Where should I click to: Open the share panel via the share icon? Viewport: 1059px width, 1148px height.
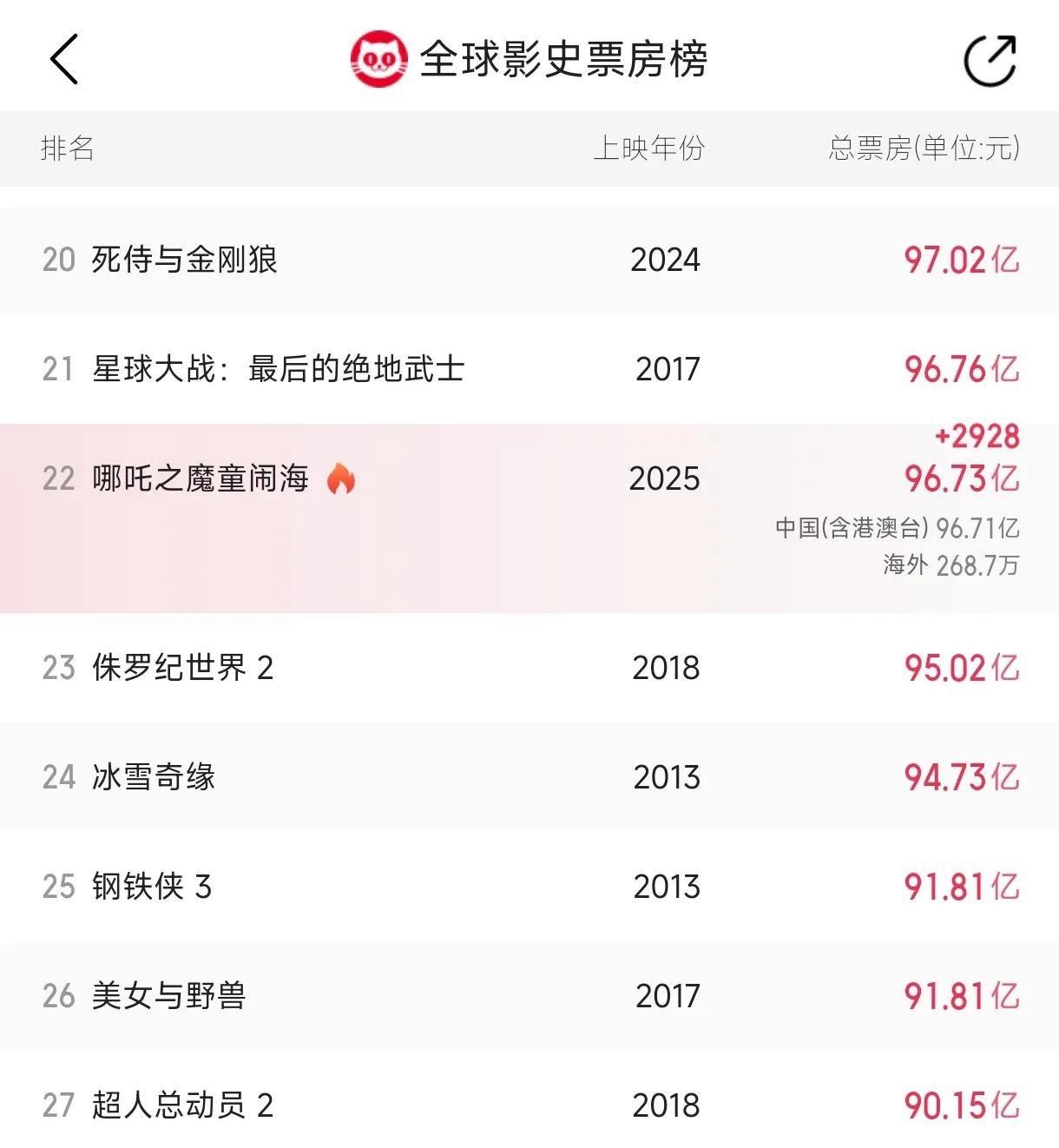pyautogui.click(x=990, y=59)
